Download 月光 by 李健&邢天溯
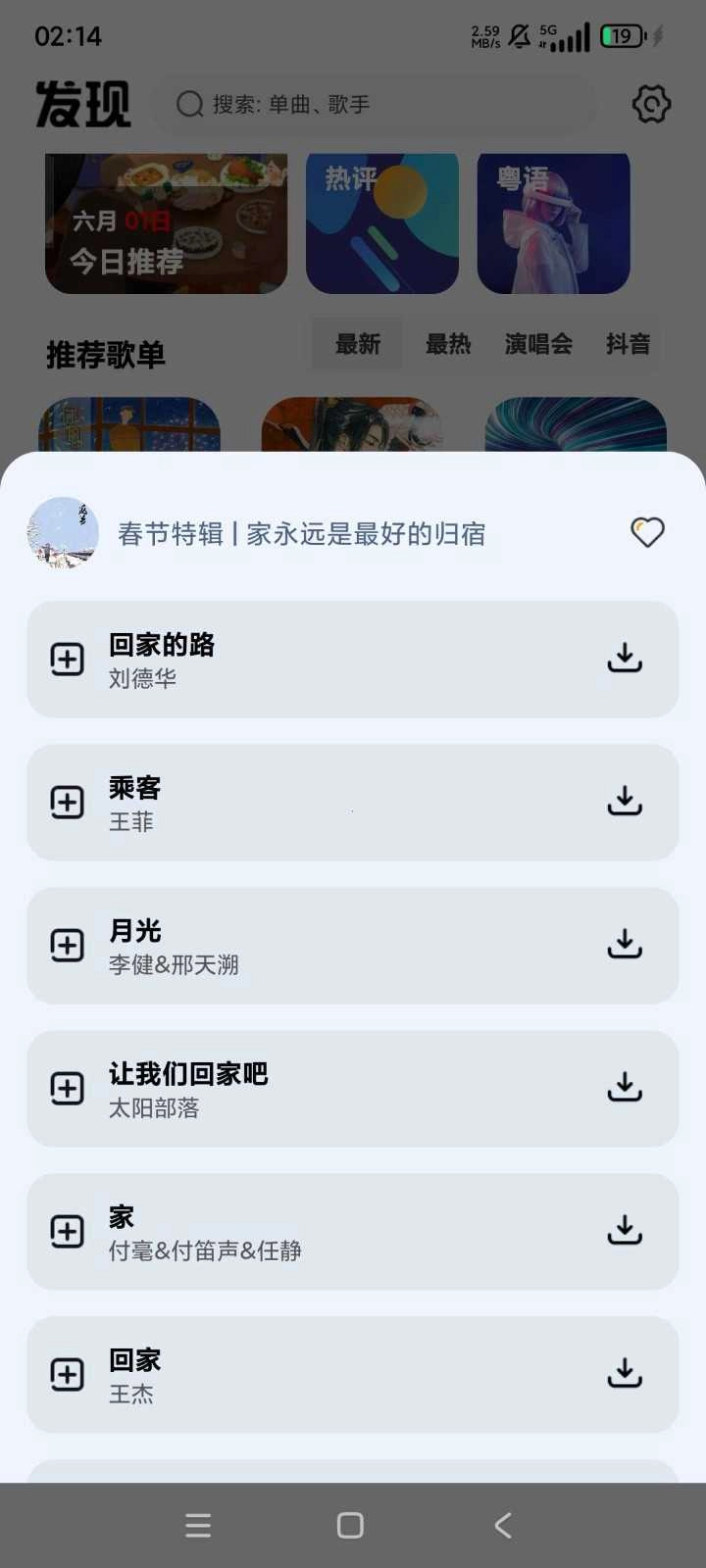706x1568 pixels. point(625,945)
